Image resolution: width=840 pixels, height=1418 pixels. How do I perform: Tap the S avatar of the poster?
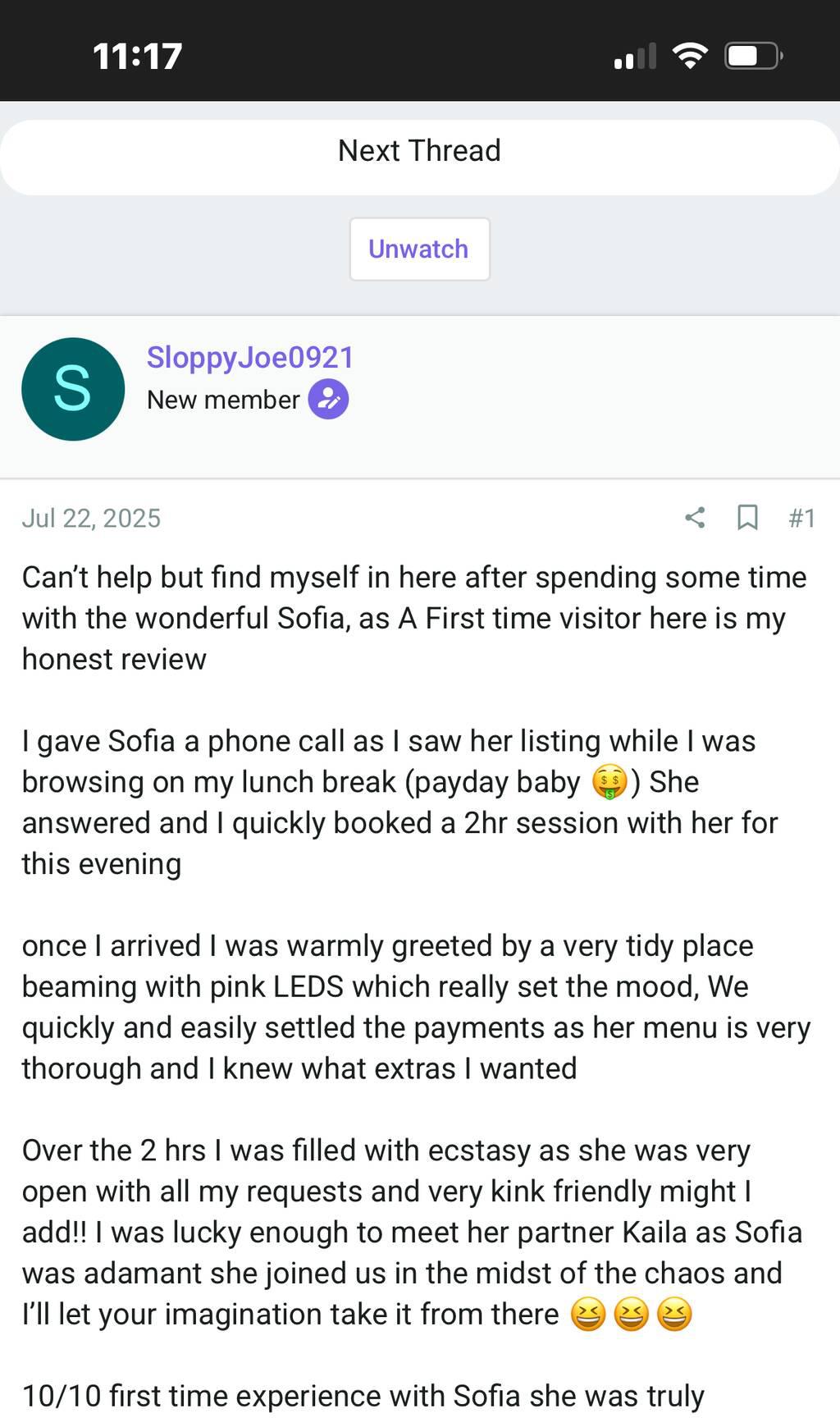click(73, 389)
